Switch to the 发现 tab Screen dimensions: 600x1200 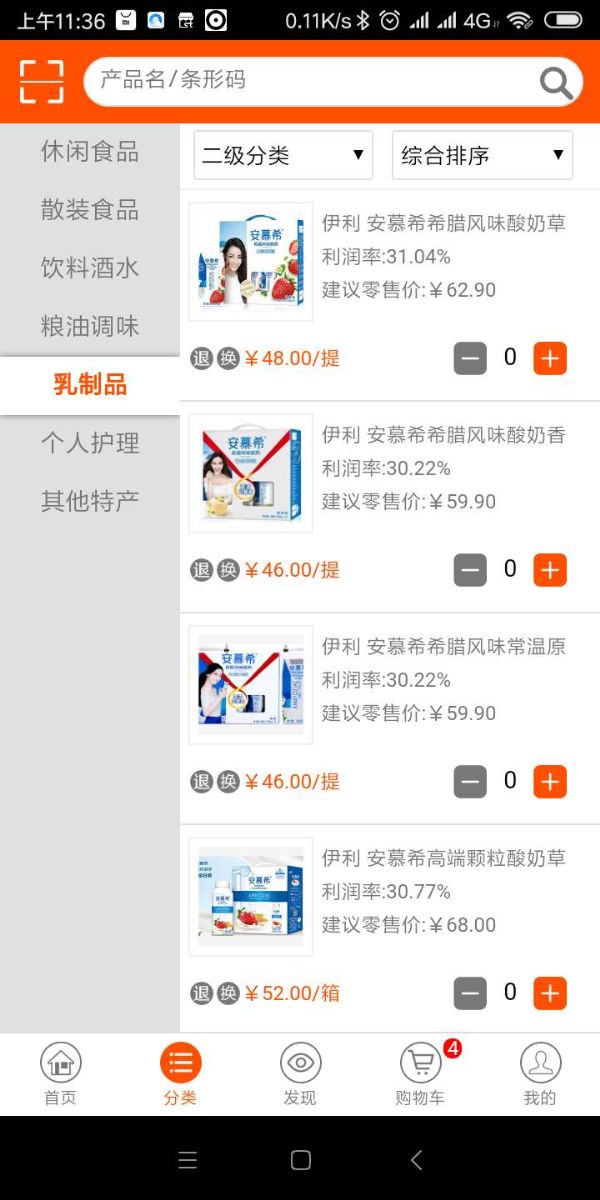(300, 1074)
